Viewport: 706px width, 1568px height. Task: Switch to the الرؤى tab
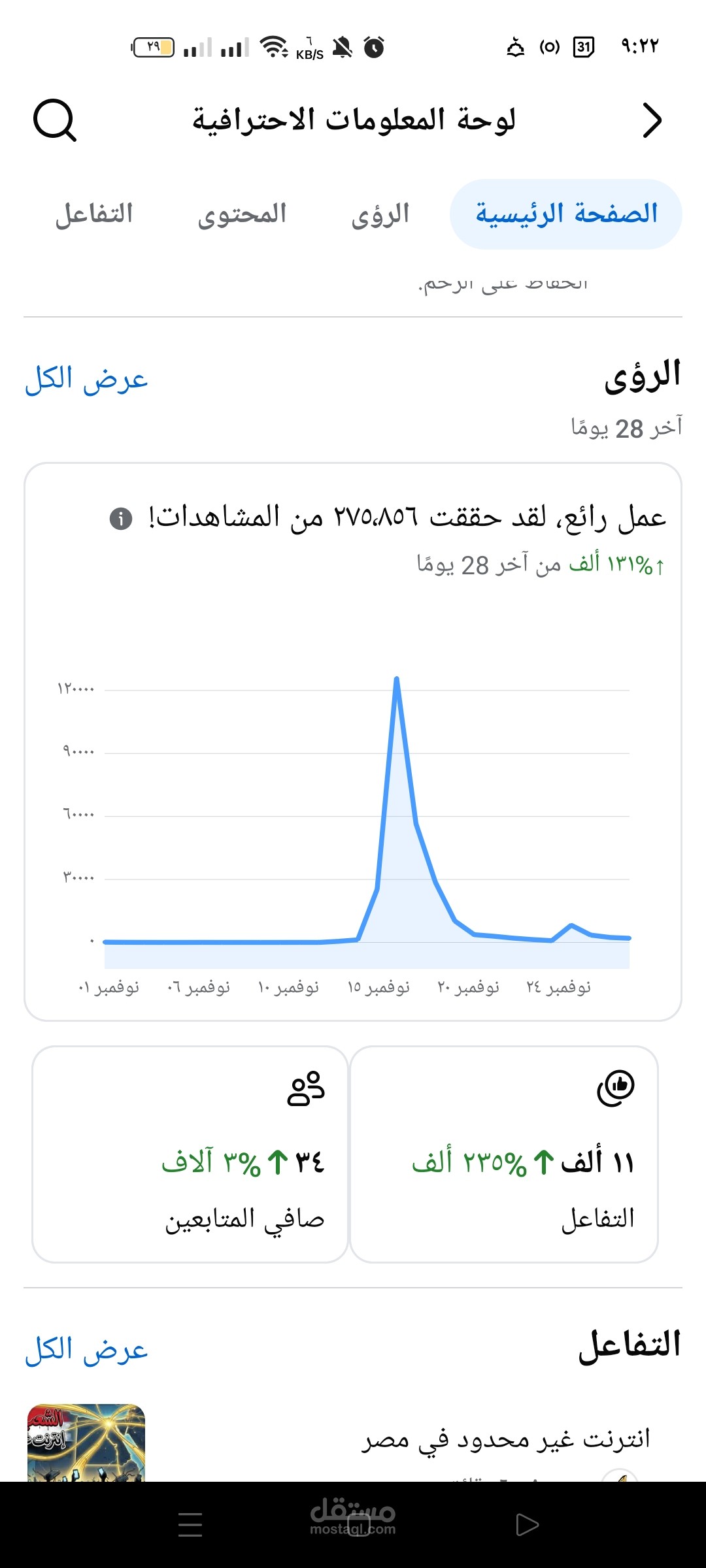click(381, 214)
